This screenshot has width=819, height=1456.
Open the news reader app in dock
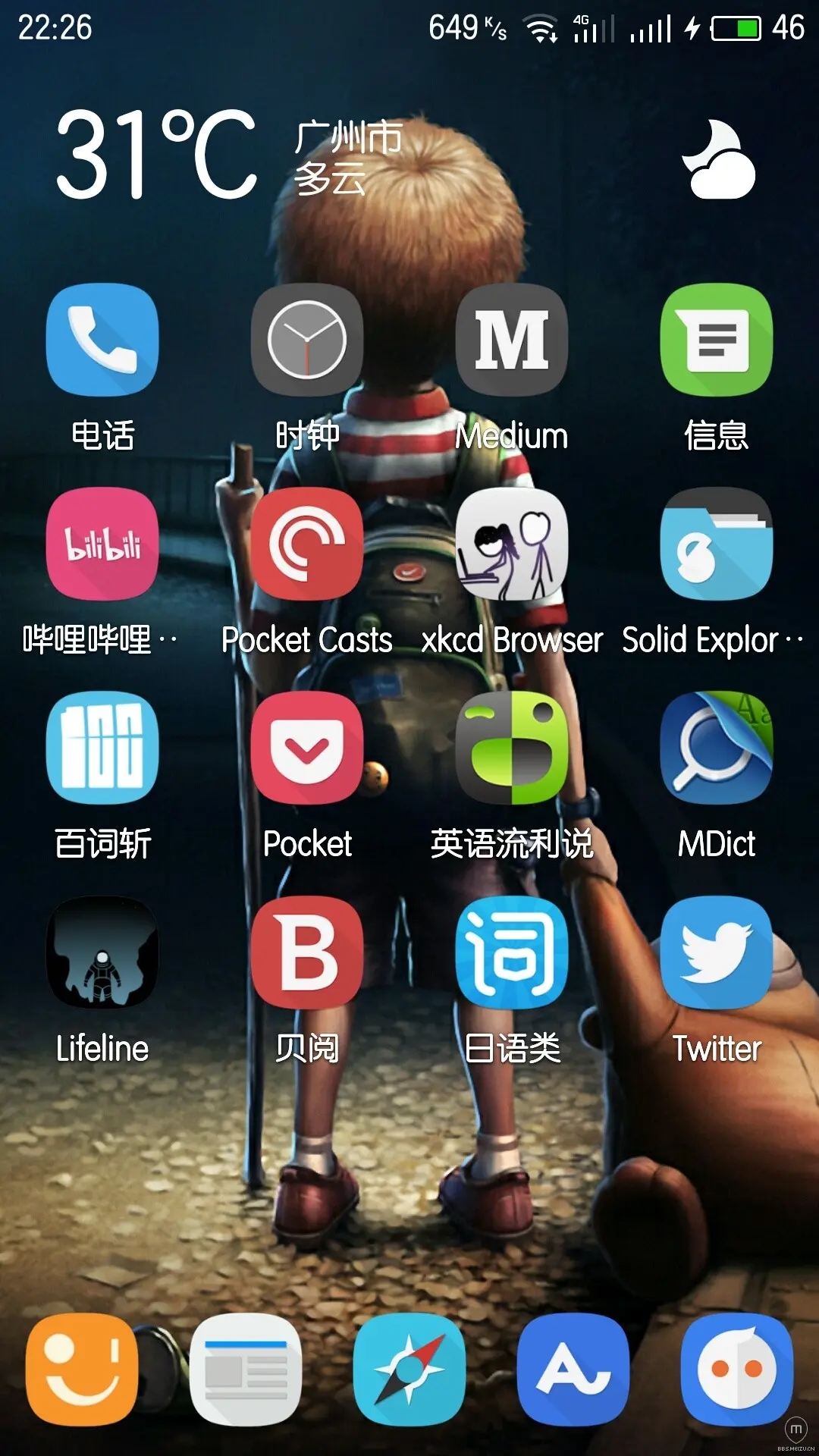246,1370
